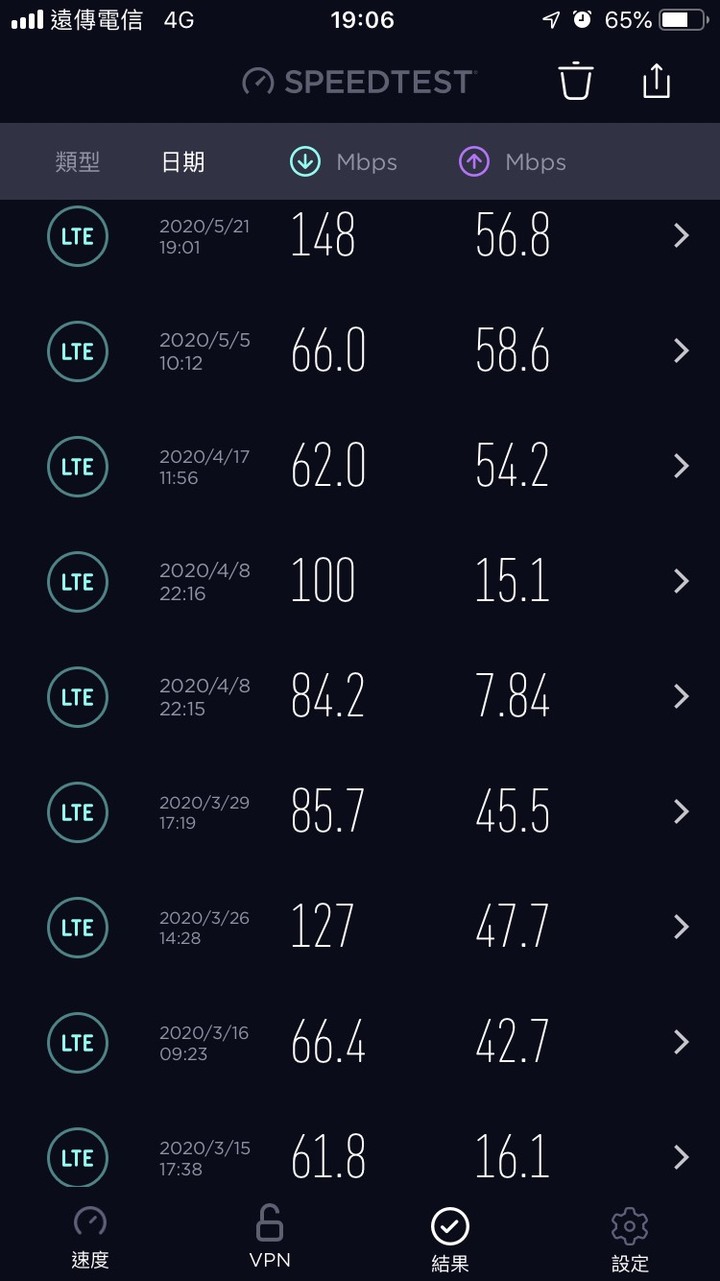The width and height of the screenshot is (720, 1281).
Task: Sort results by 類型 column
Action: tap(78, 162)
